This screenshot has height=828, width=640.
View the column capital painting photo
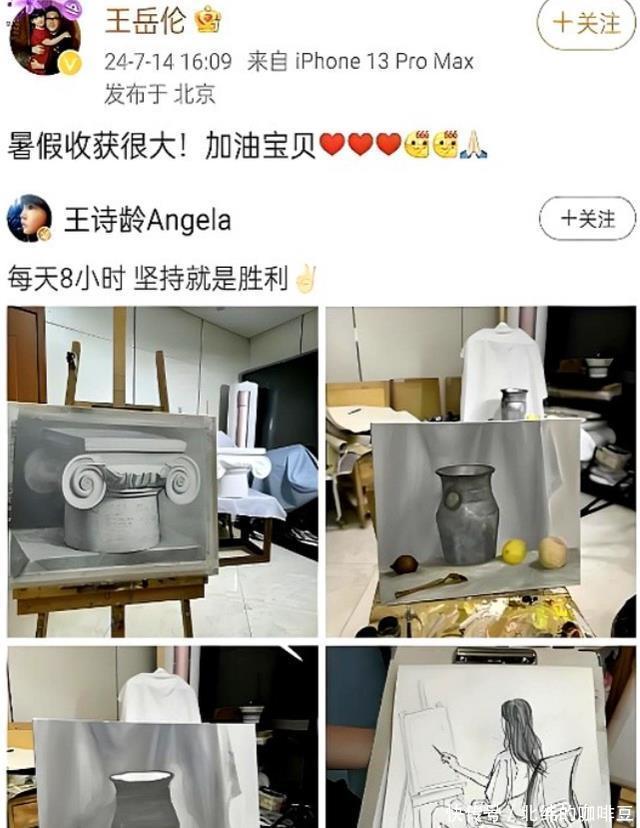coord(162,471)
